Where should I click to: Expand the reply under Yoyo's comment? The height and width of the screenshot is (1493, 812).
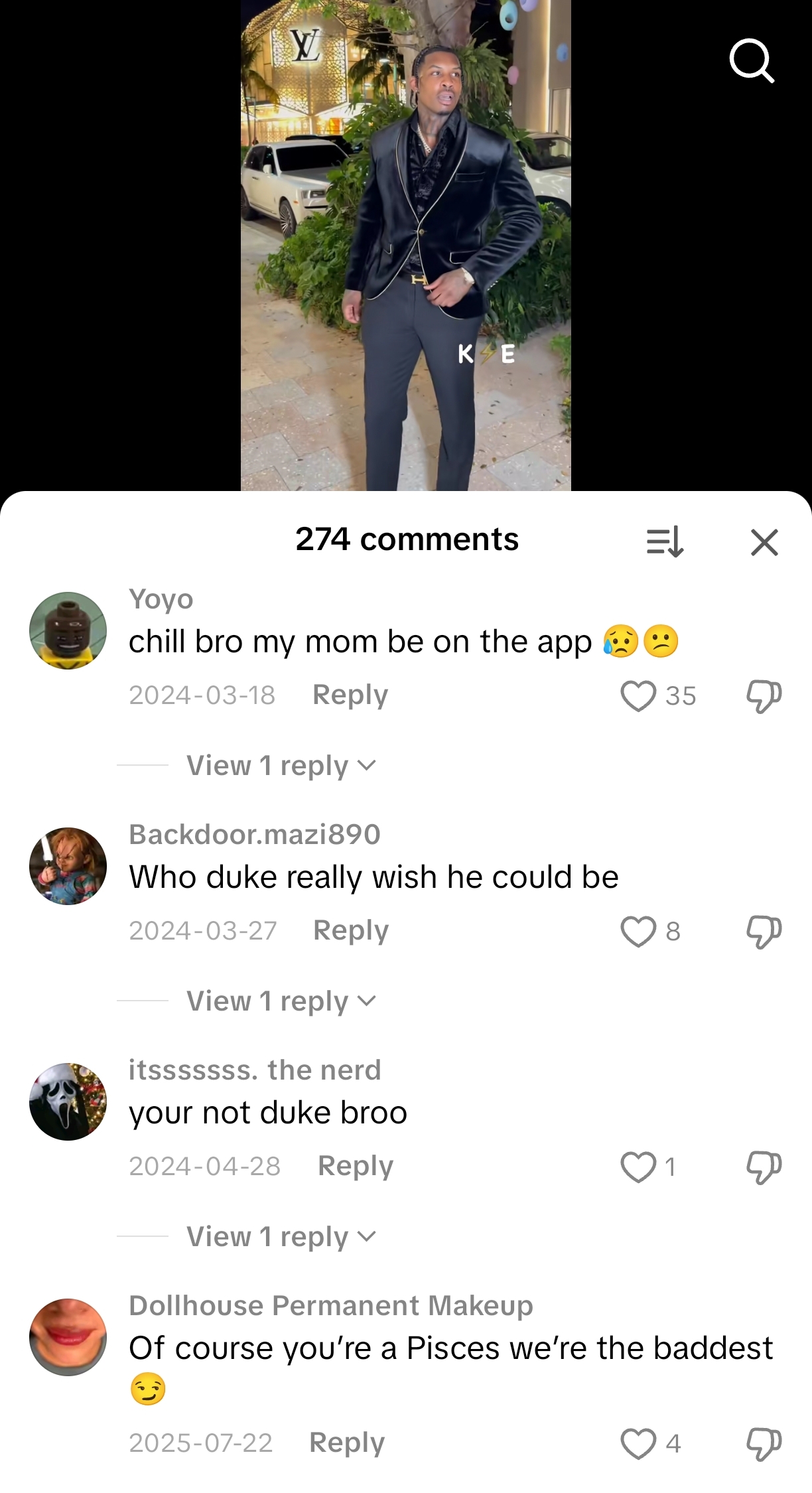(x=281, y=766)
